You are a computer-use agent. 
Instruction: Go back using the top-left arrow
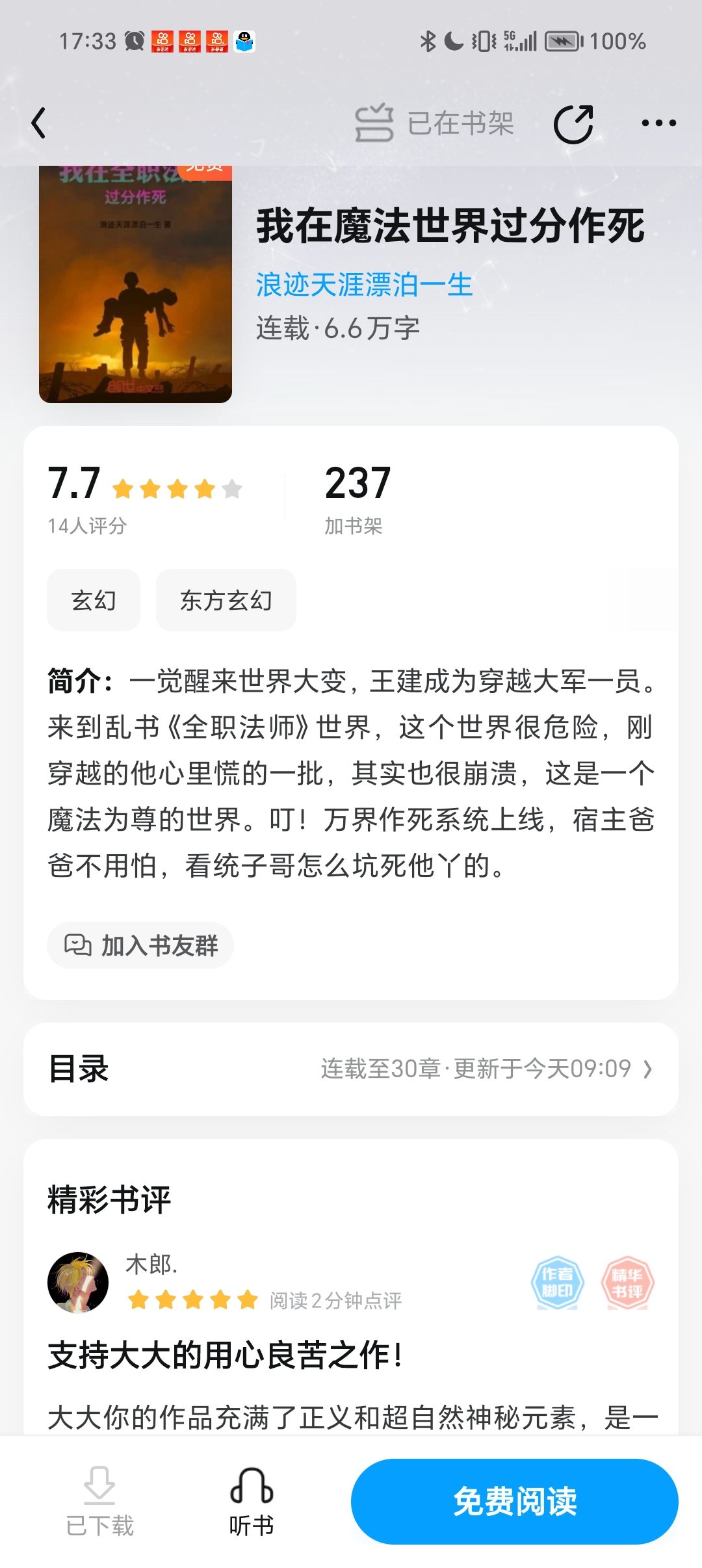(x=39, y=123)
